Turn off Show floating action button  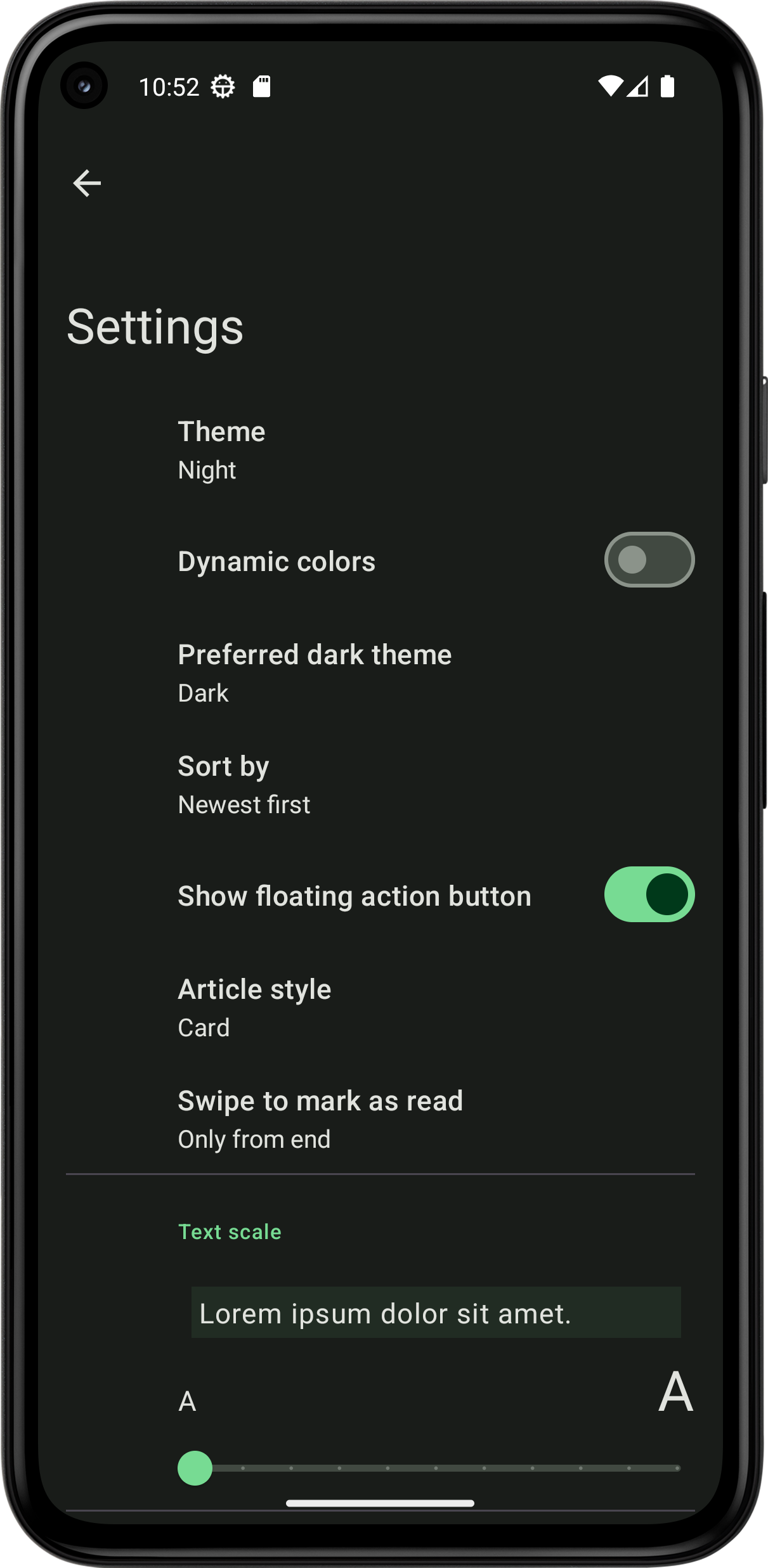[649, 895]
